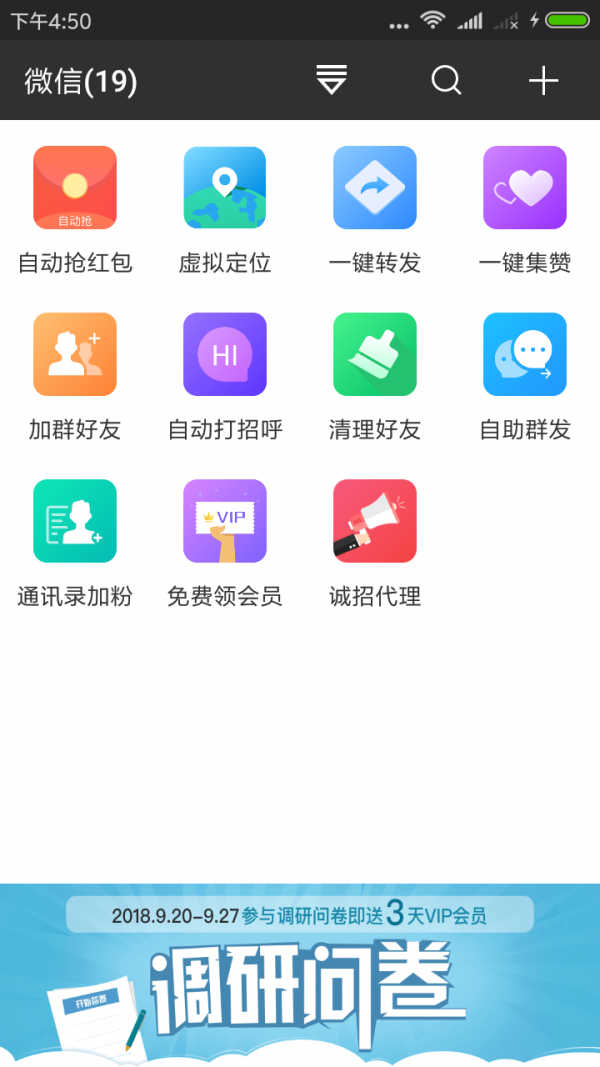
Task: Tap the collapse arrow icon in top bar
Action: click(x=331, y=80)
